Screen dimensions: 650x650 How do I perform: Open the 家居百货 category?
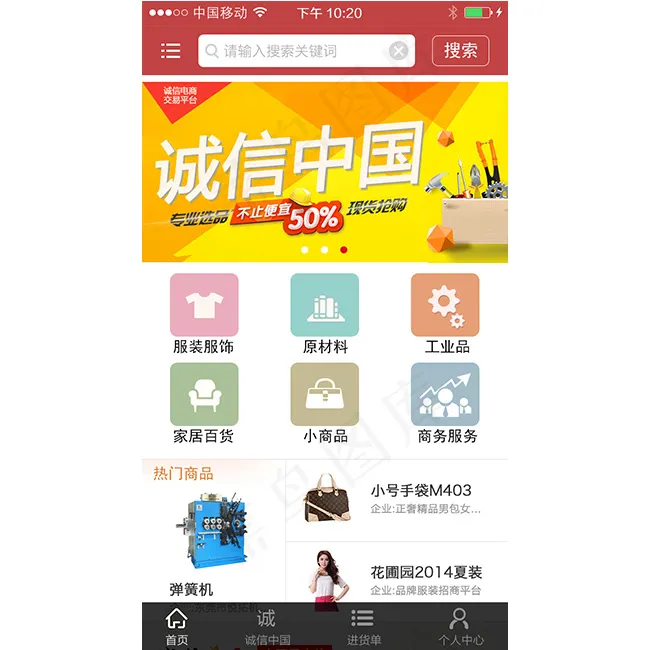click(x=204, y=403)
